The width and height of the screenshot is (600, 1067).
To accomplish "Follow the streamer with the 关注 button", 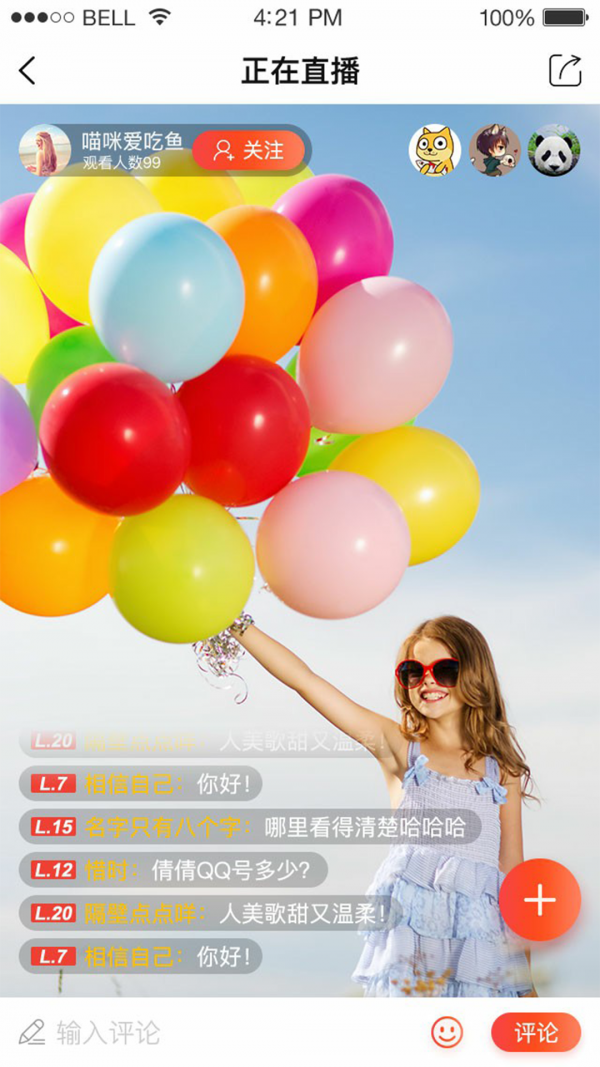I will click(x=248, y=151).
